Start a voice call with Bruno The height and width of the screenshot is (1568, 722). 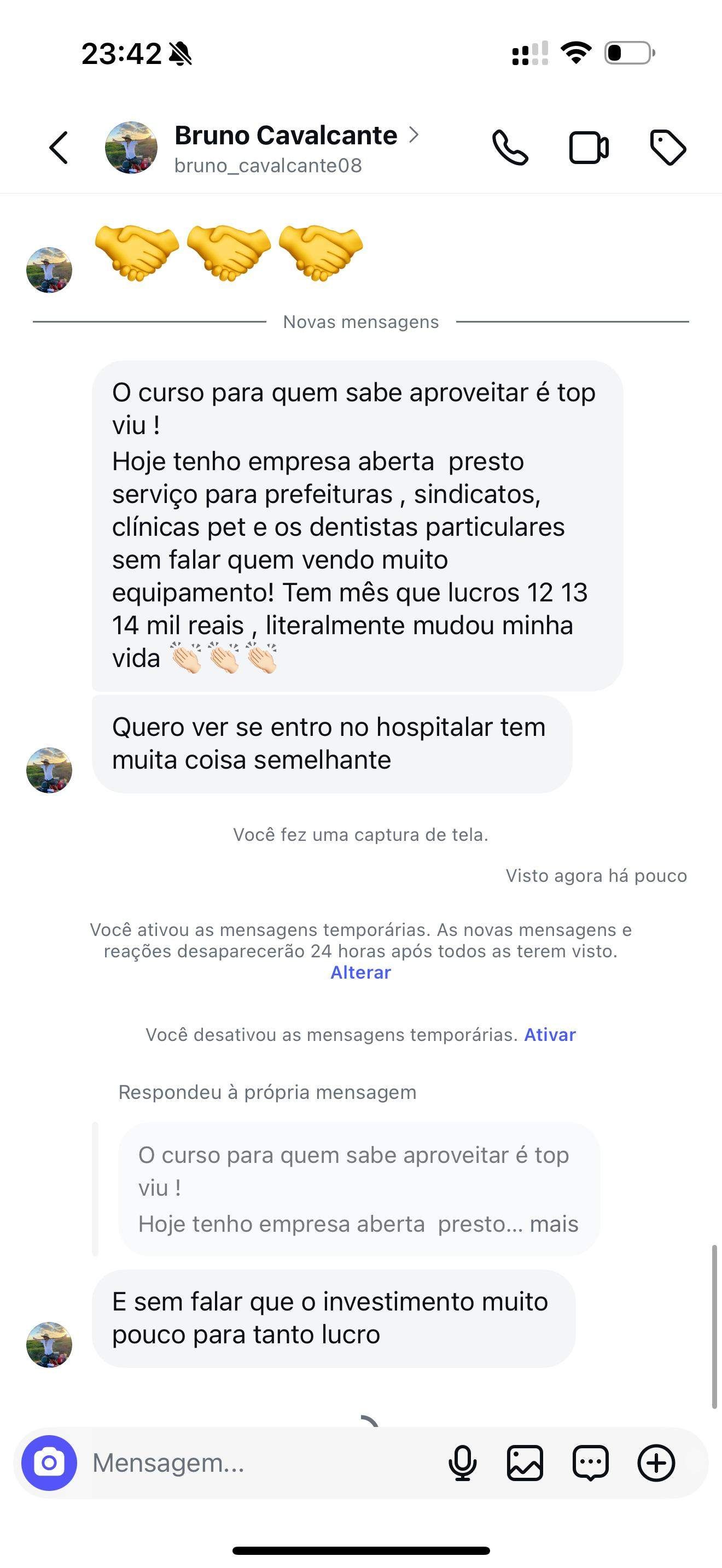coord(510,148)
